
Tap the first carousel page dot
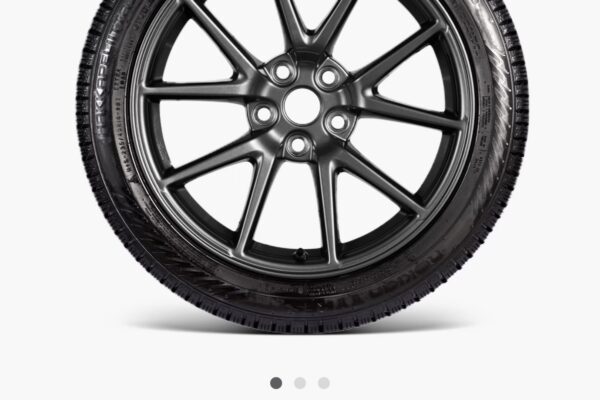(x=276, y=383)
